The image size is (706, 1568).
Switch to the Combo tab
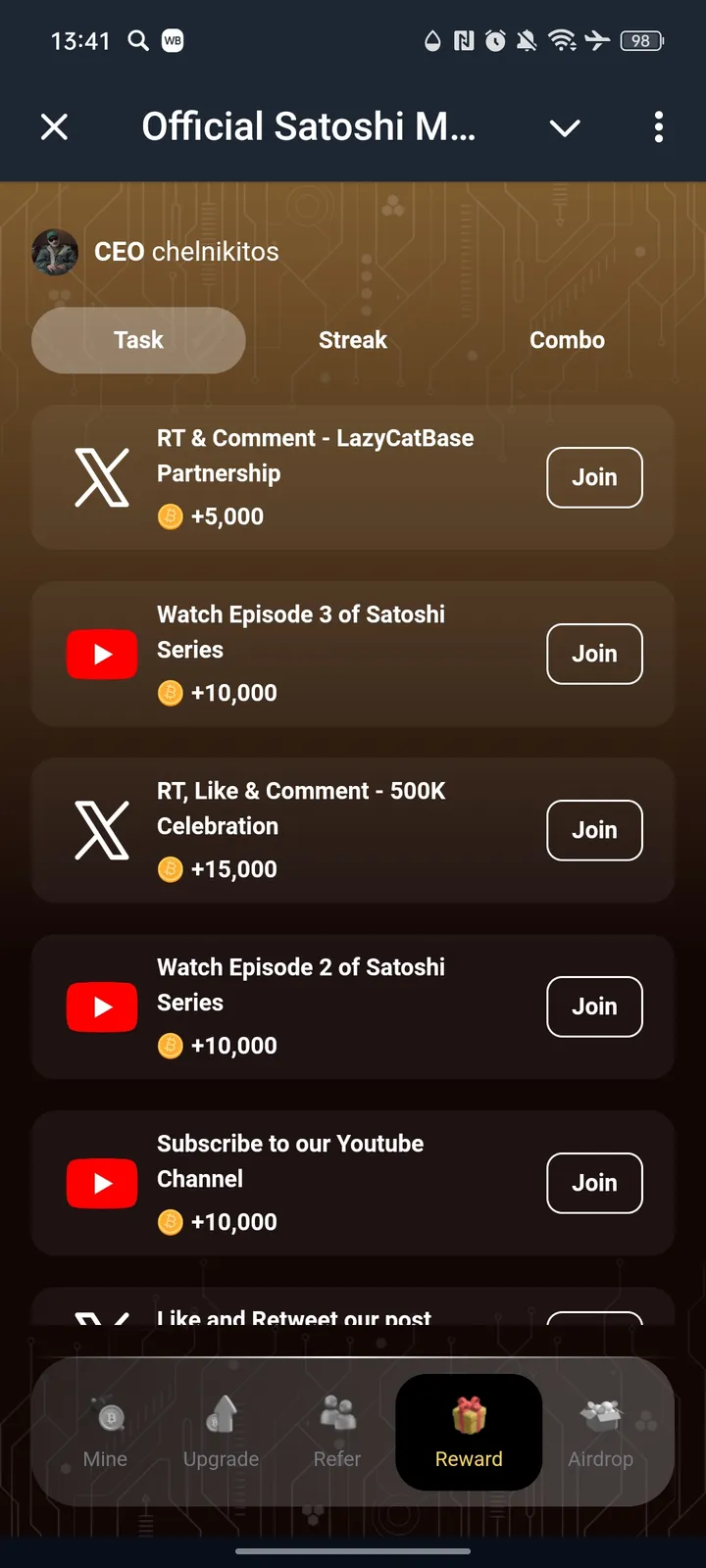[567, 340]
